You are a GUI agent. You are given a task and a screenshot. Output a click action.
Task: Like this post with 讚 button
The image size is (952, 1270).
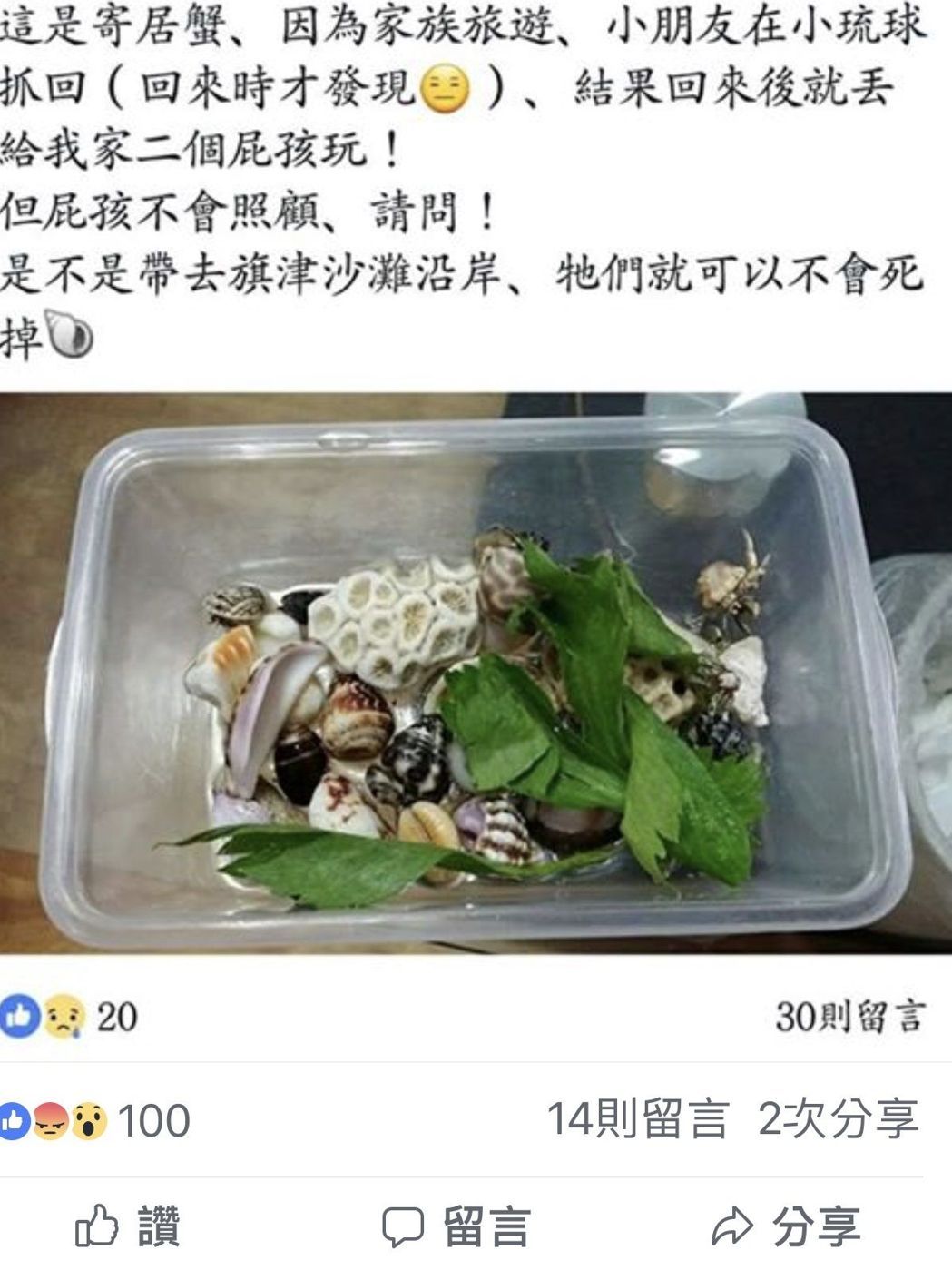click(128, 1226)
